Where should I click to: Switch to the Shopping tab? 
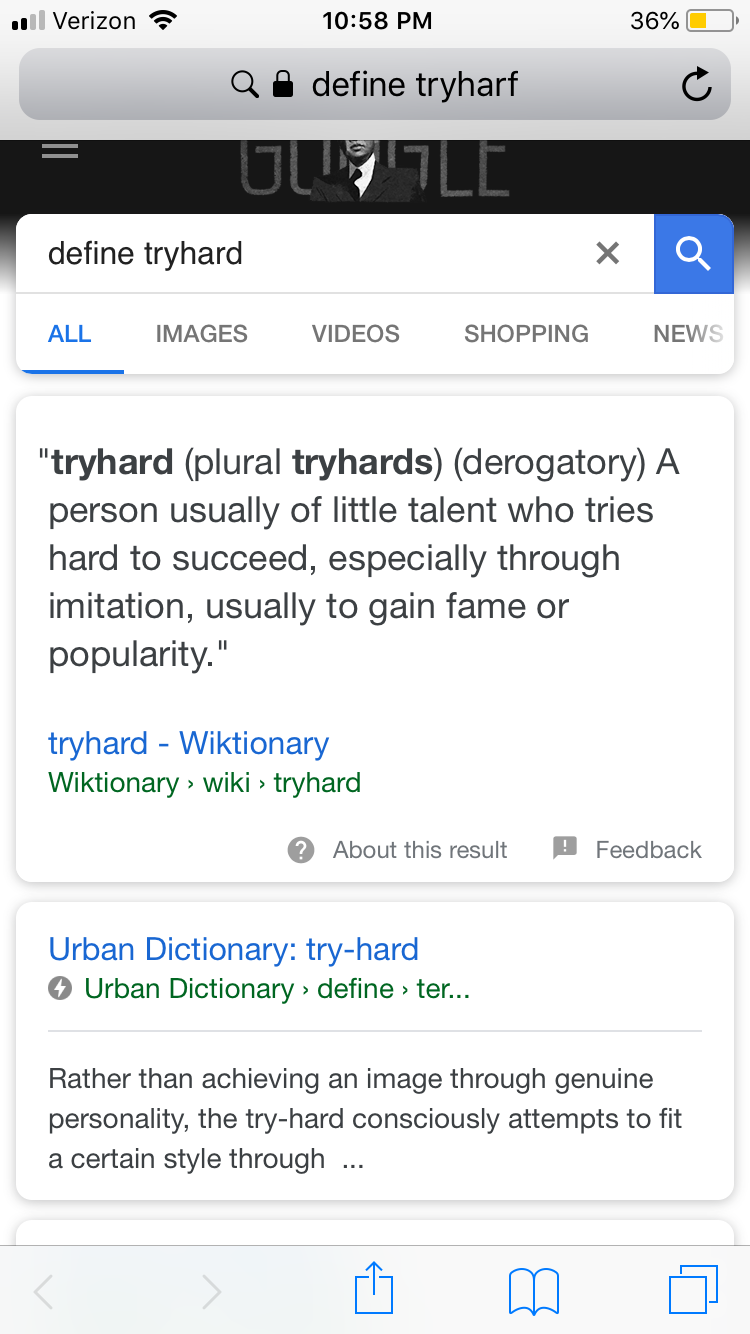pyautogui.click(x=526, y=334)
